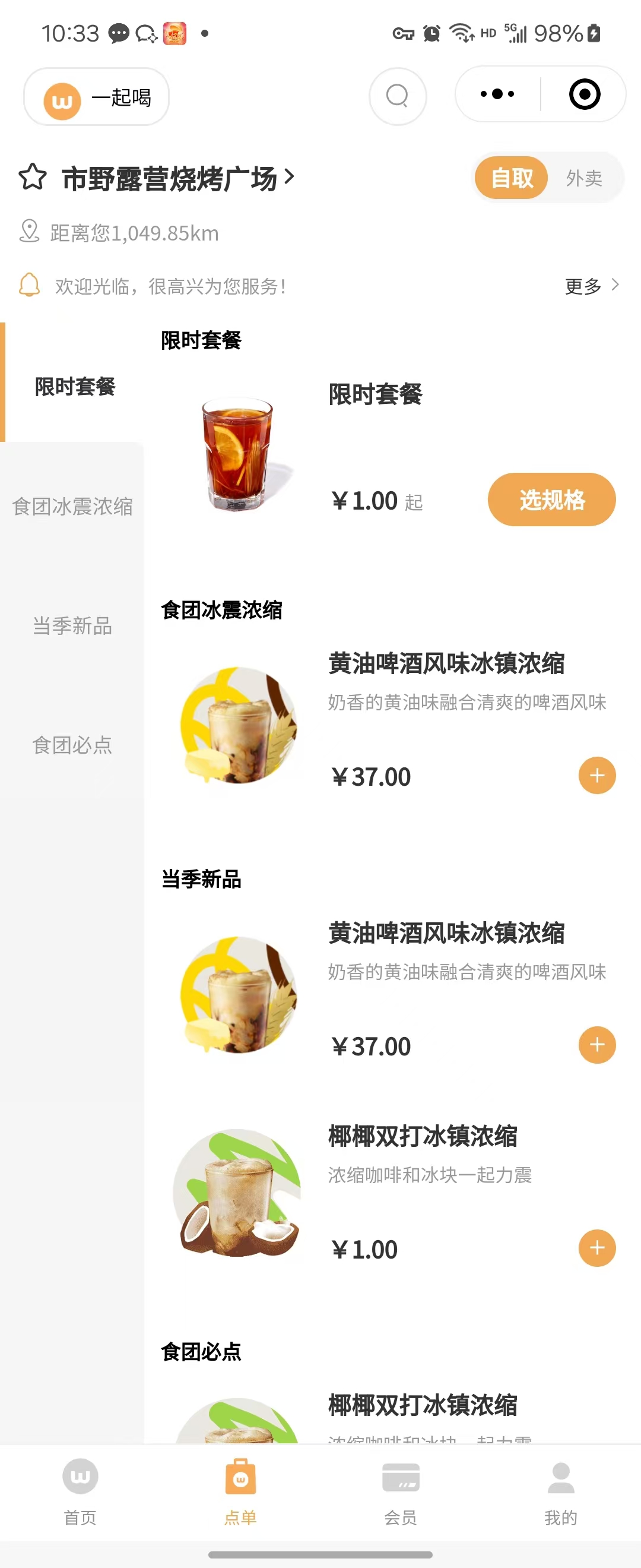Select 自取 pickup mode
This screenshot has height=1568, width=641.
click(x=512, y=178)
